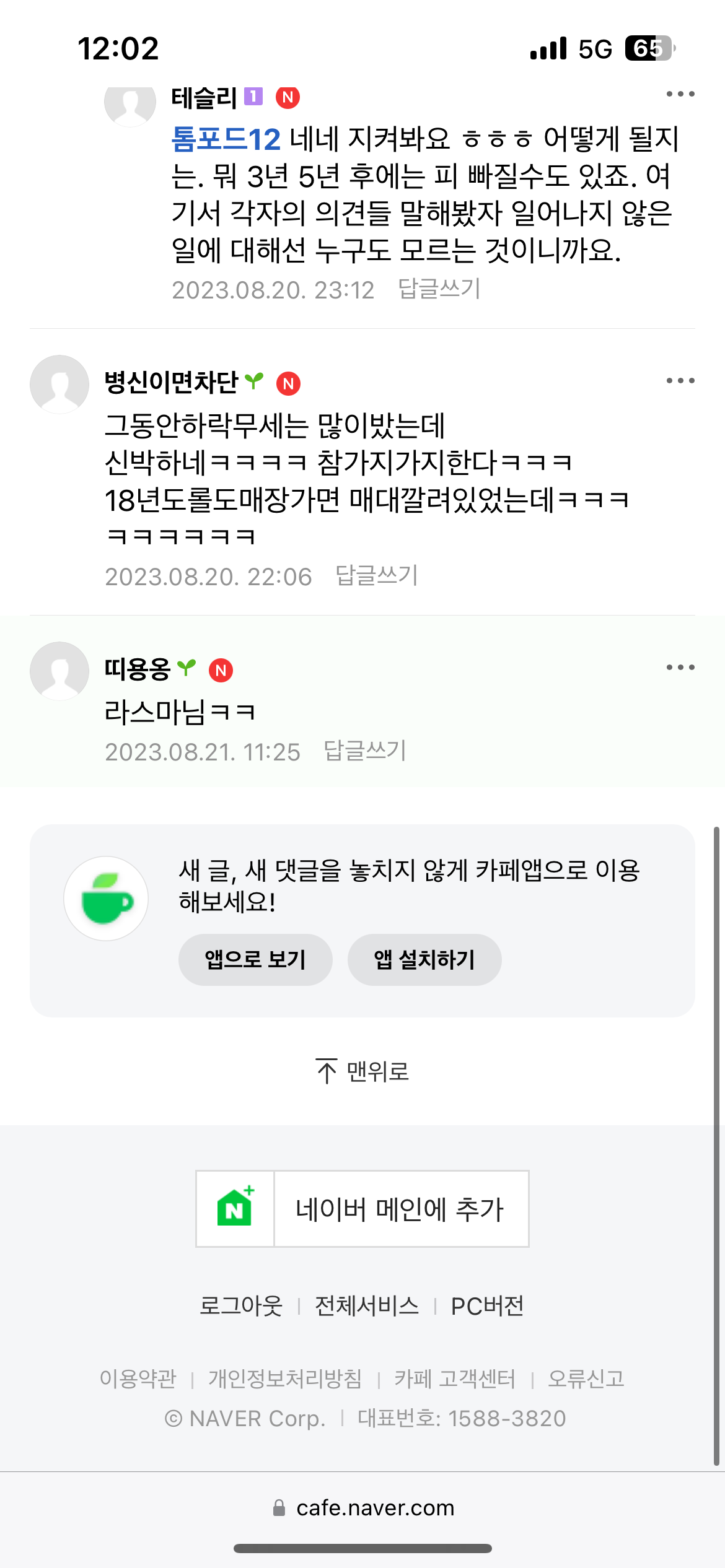Switch to PC버전

click(487, 1306)
